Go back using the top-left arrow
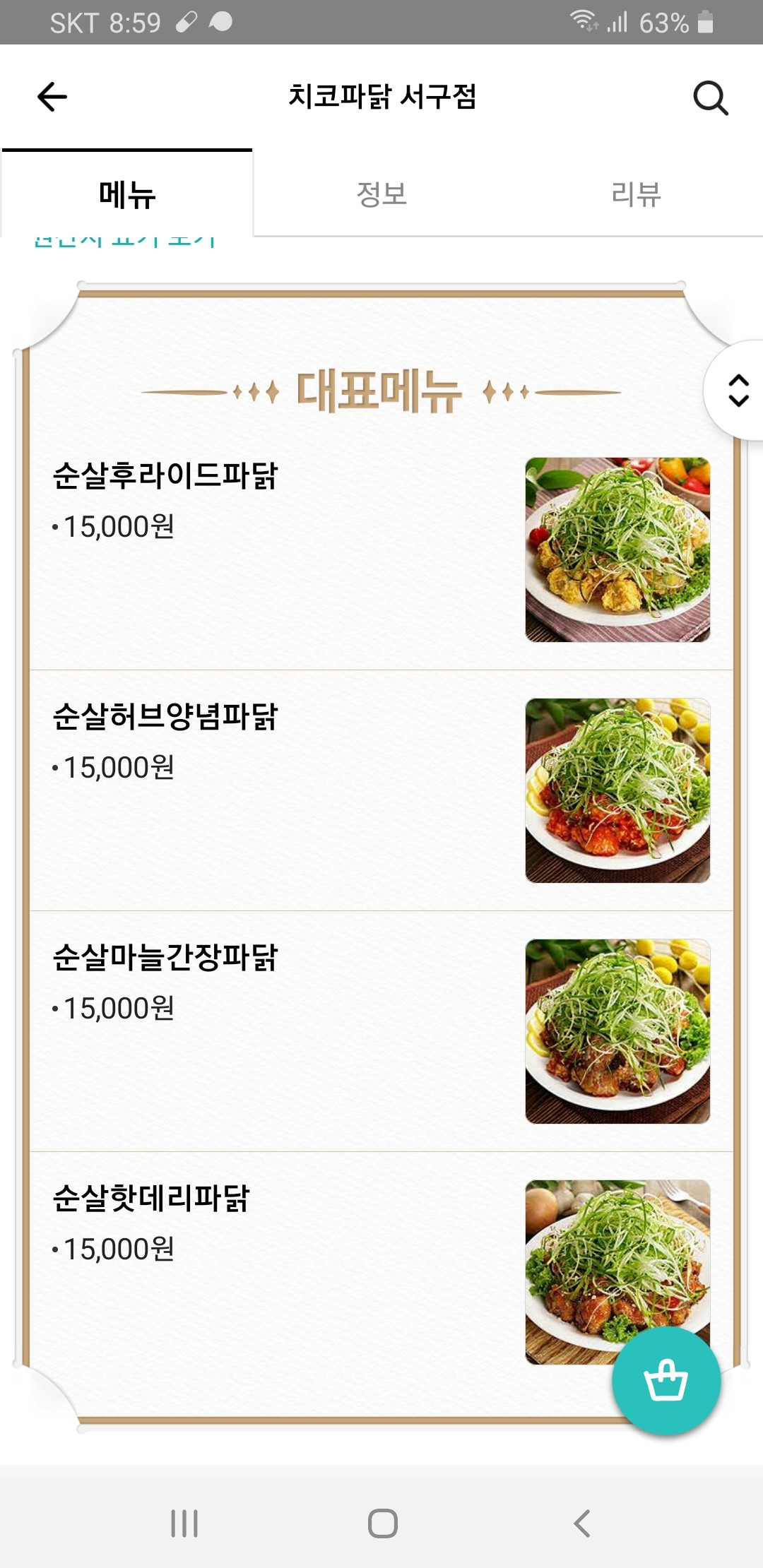This screenshot has width=763, height=1568. tap(52, 97)
